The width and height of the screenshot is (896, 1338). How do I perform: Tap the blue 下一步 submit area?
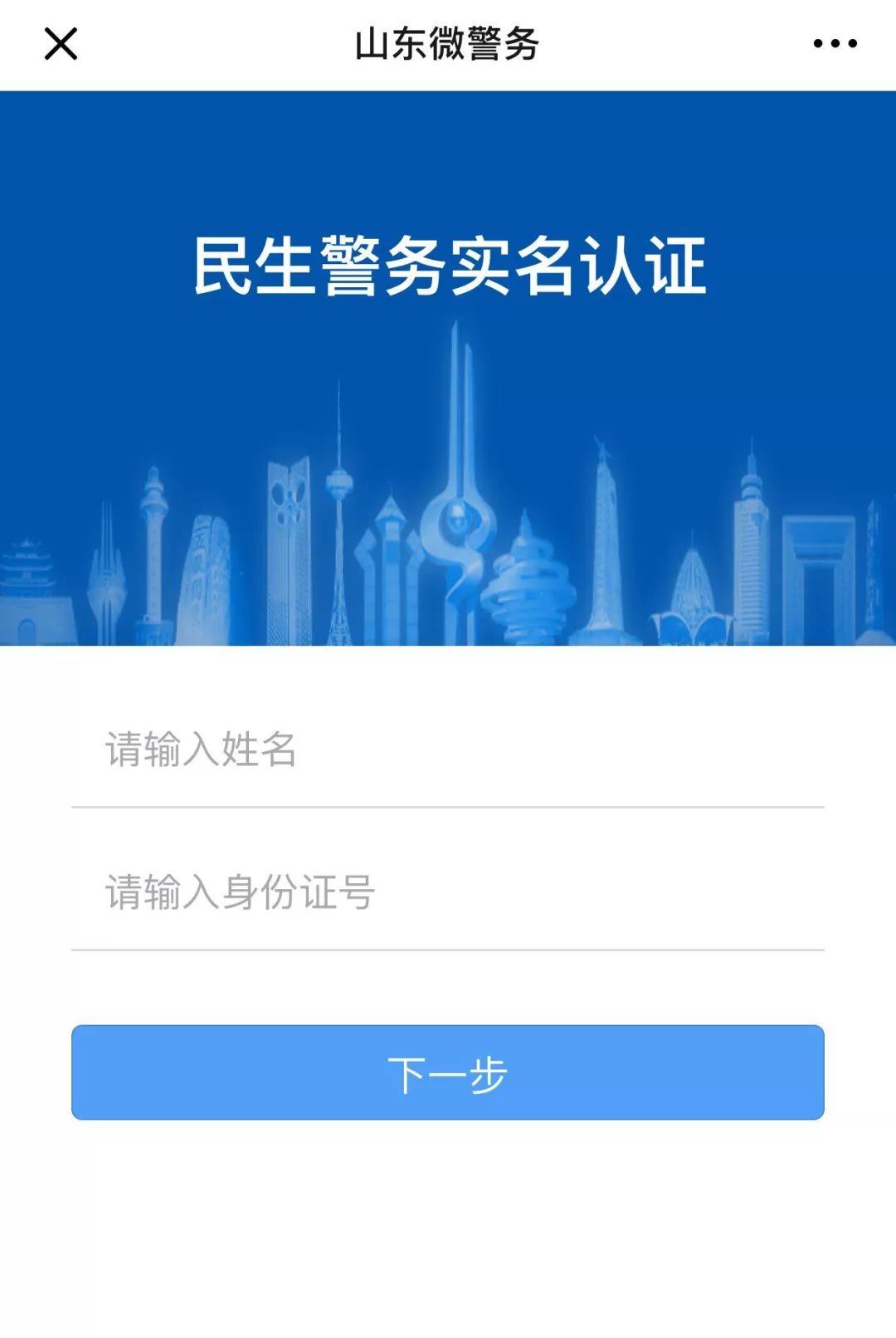coord(448,1072)
